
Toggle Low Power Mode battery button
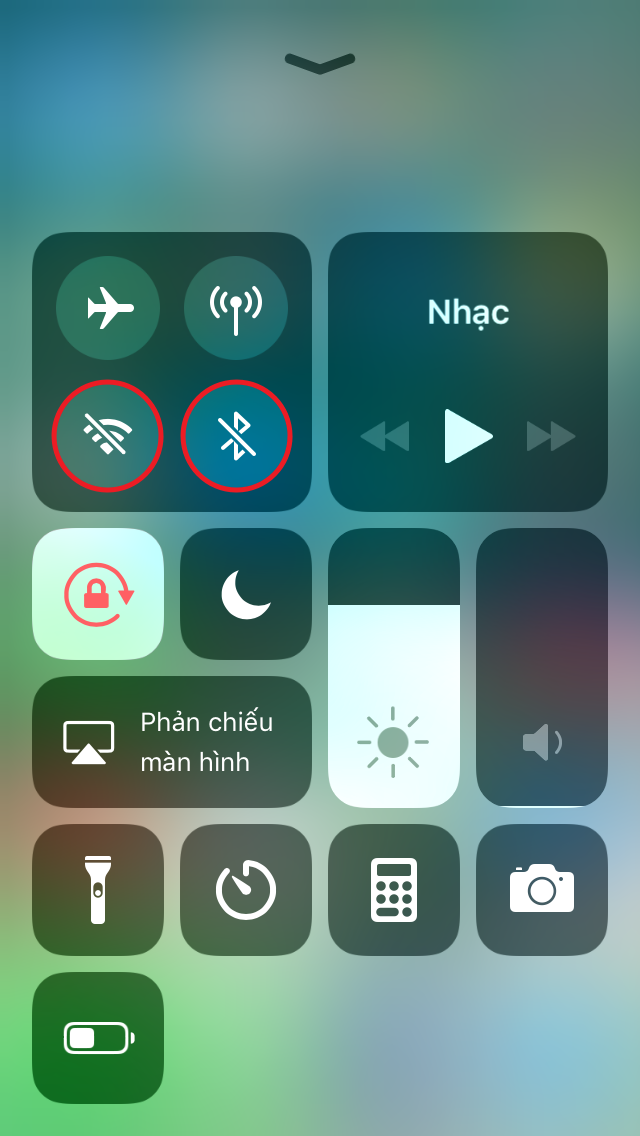[98, 1038]
